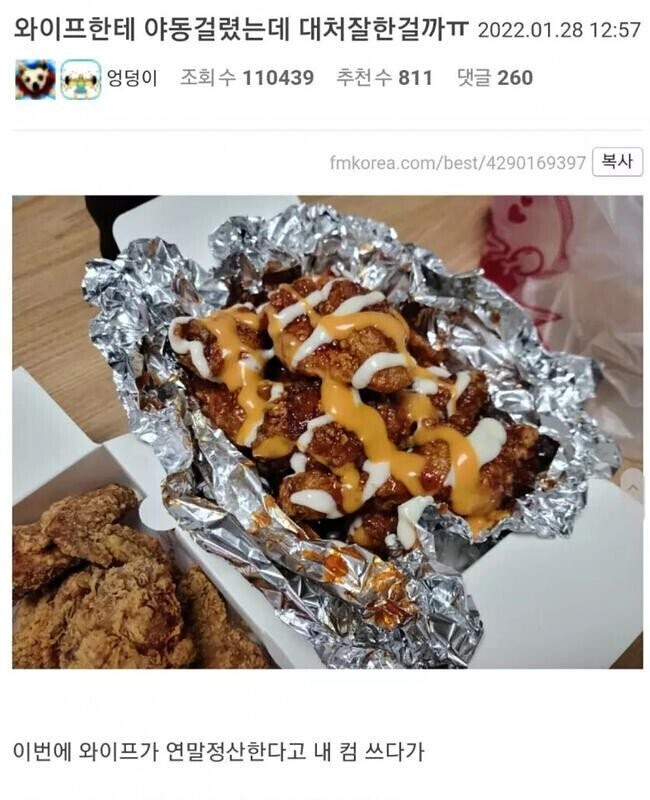This screenshot has width=650, height=800.
Task: Tap the 복사 button to copy link
Action: click(x=617, y=162)
